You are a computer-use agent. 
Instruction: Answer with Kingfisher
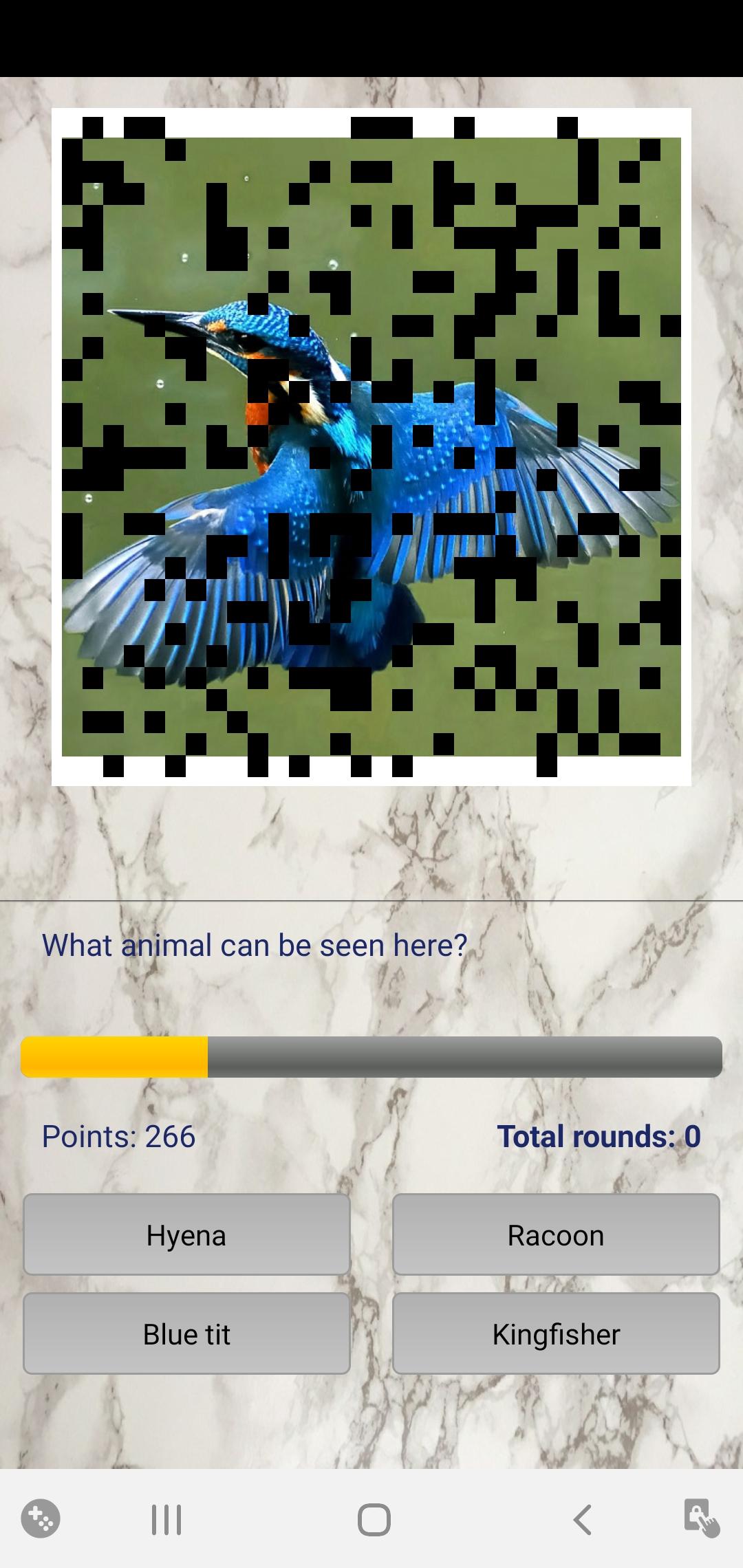[x=556, y=1333]
